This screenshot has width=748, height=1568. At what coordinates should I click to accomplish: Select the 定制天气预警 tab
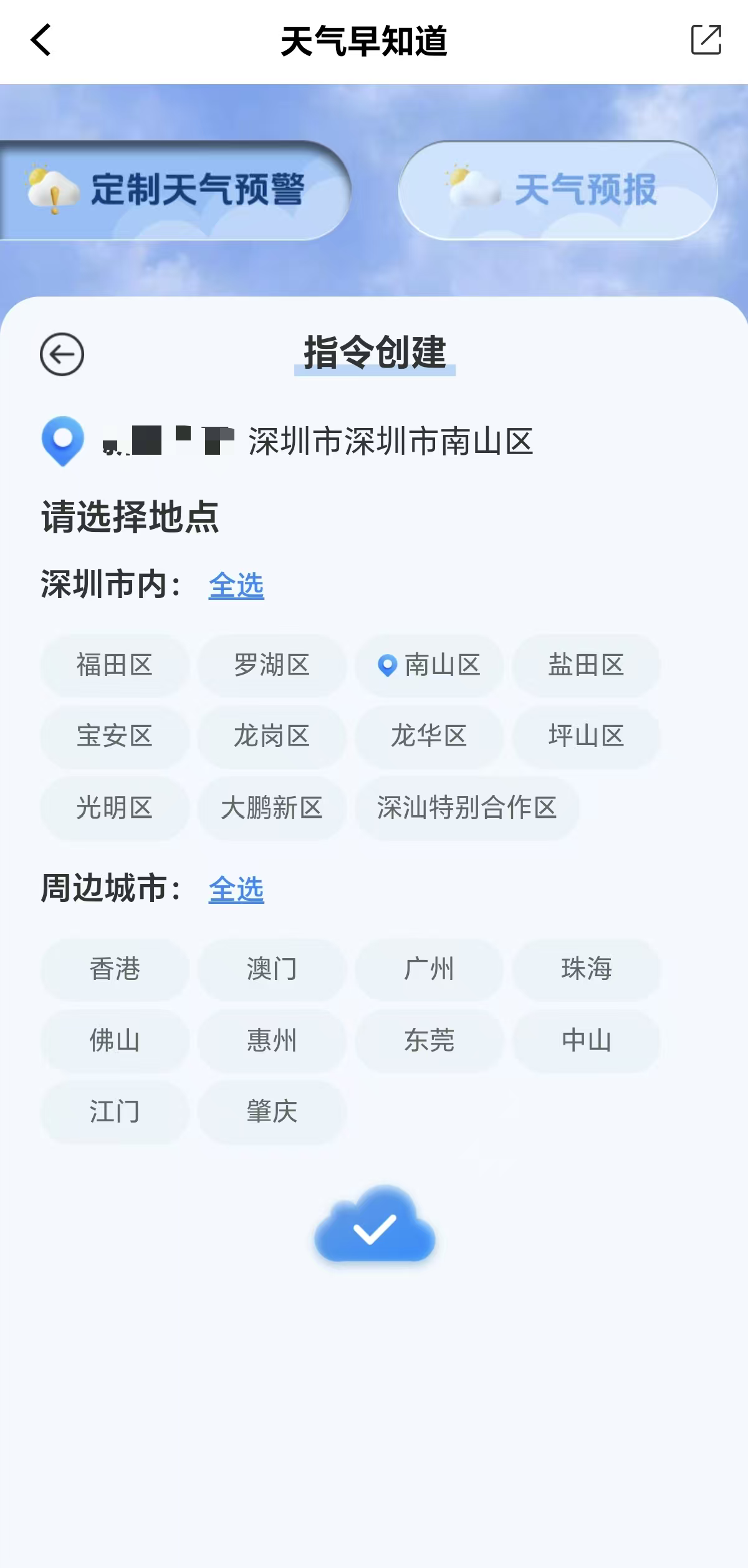point(175,190)
